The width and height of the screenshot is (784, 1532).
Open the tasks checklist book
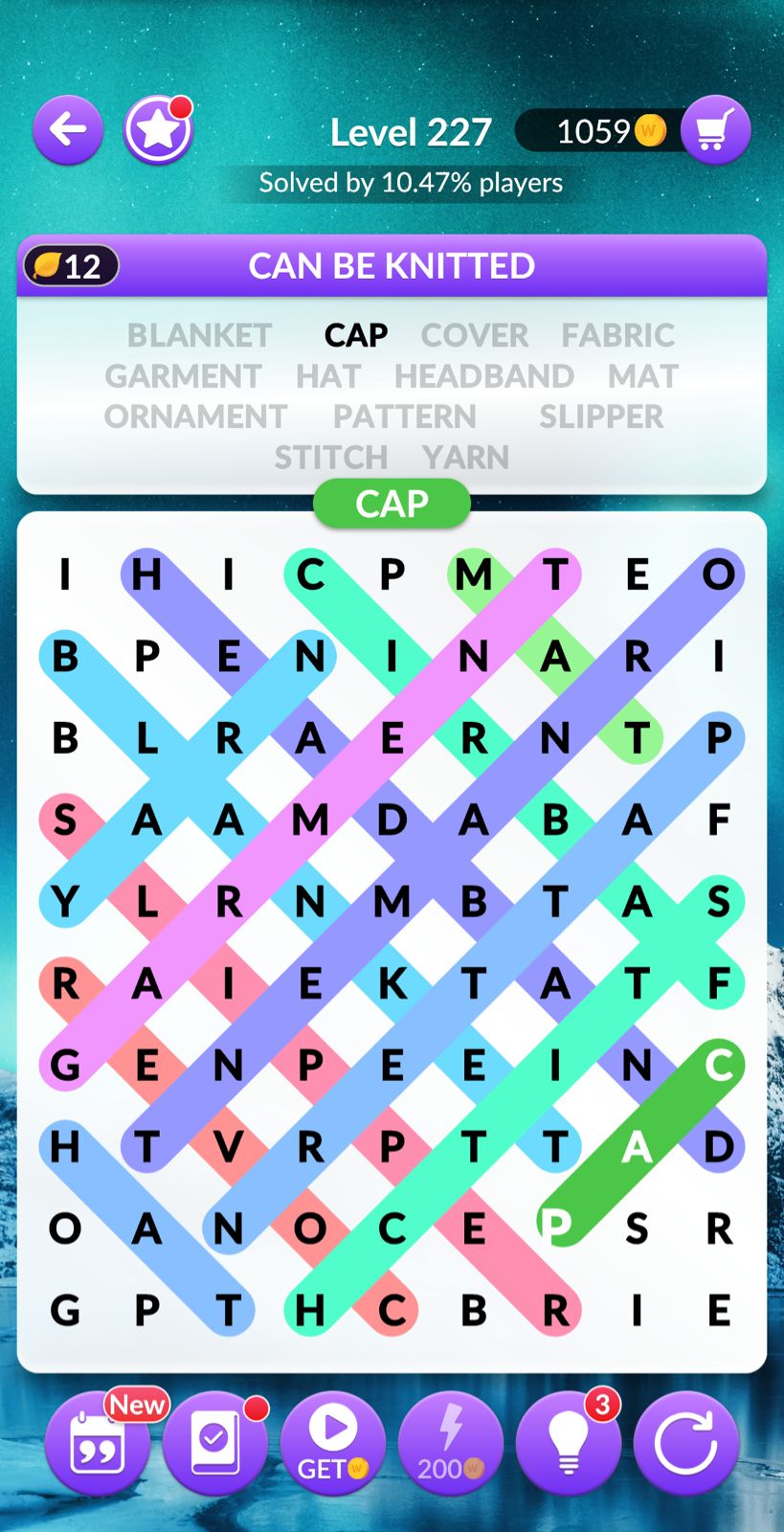point(214,1444)
